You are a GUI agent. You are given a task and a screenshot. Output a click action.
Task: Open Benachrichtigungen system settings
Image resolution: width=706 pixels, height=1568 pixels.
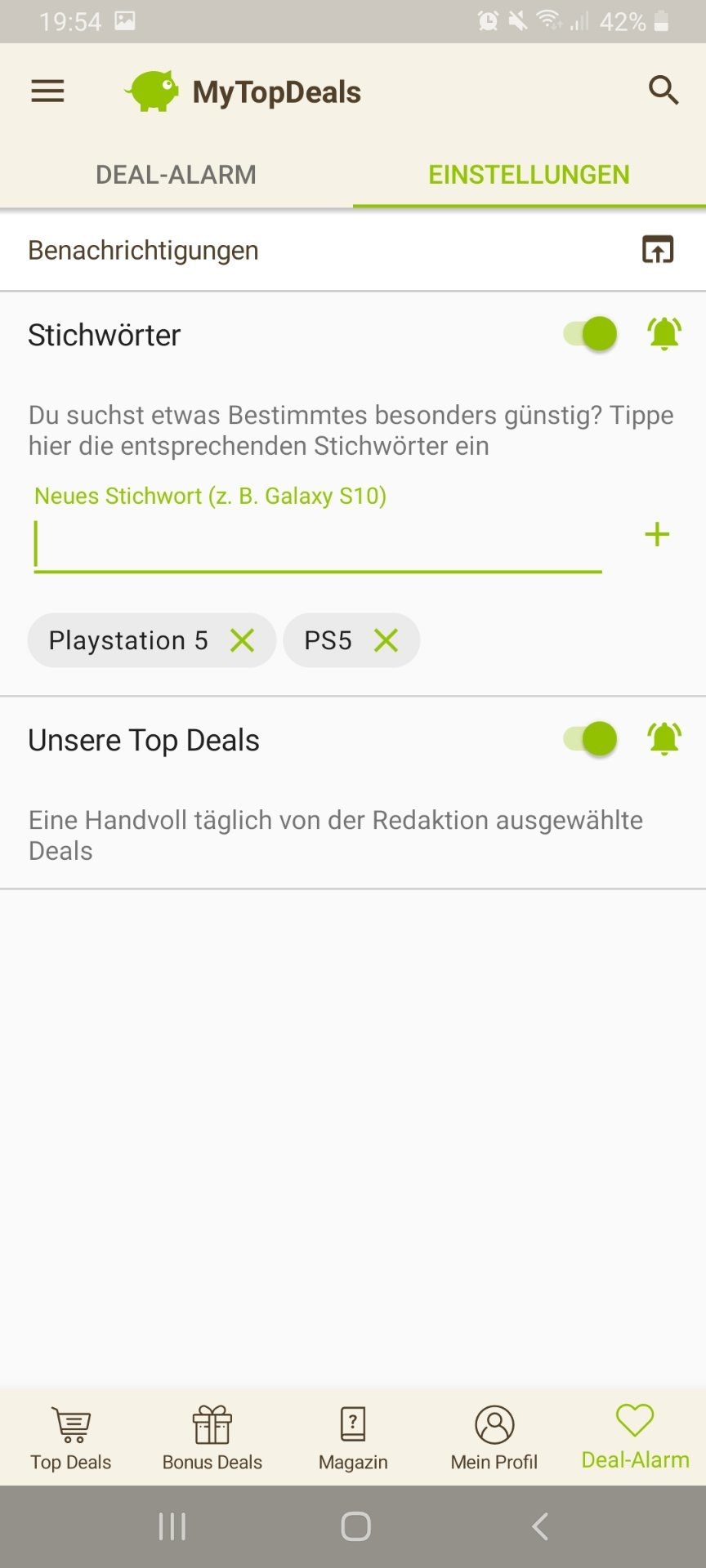(x=657, y=249)
